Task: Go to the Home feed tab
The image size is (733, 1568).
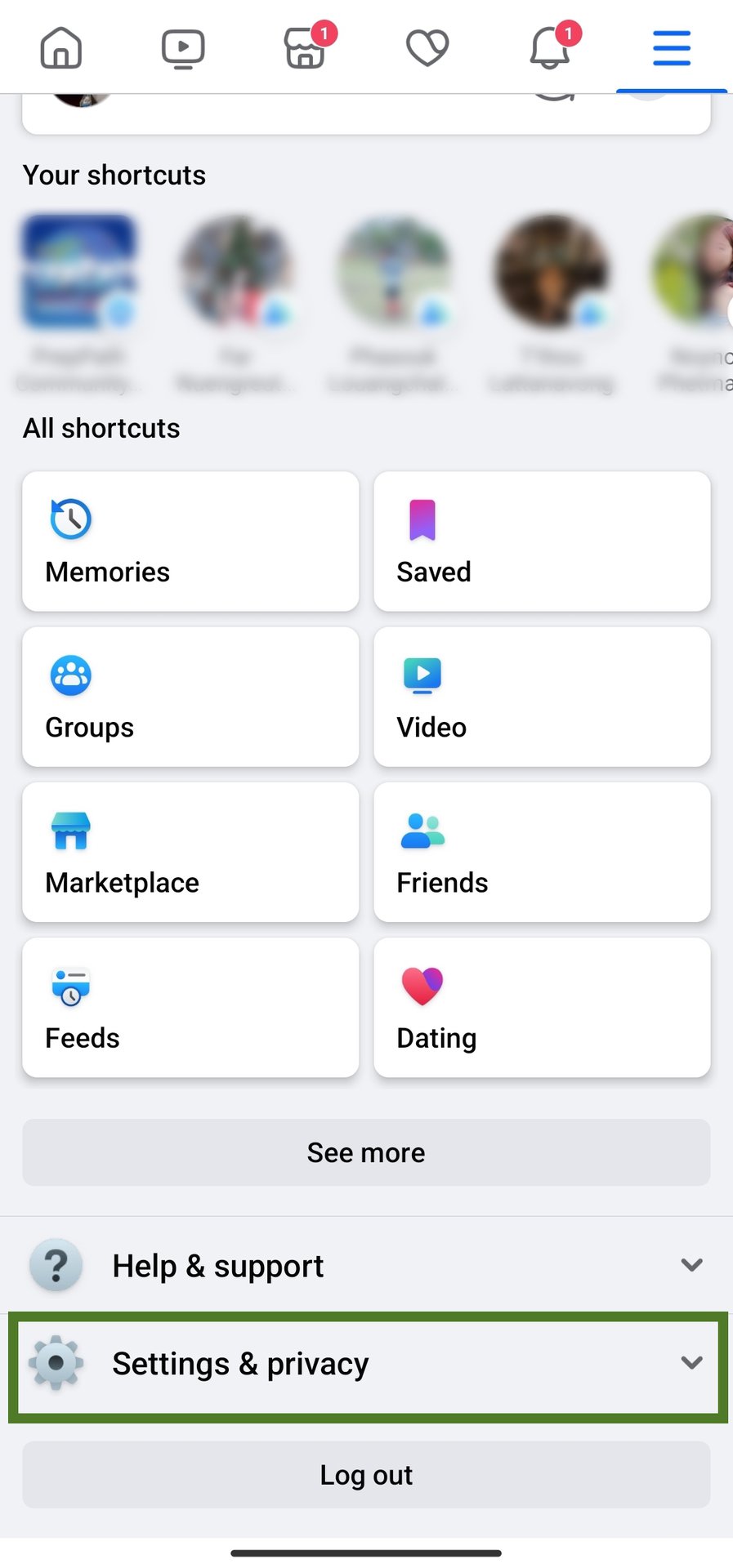Action: coord(61,47)
